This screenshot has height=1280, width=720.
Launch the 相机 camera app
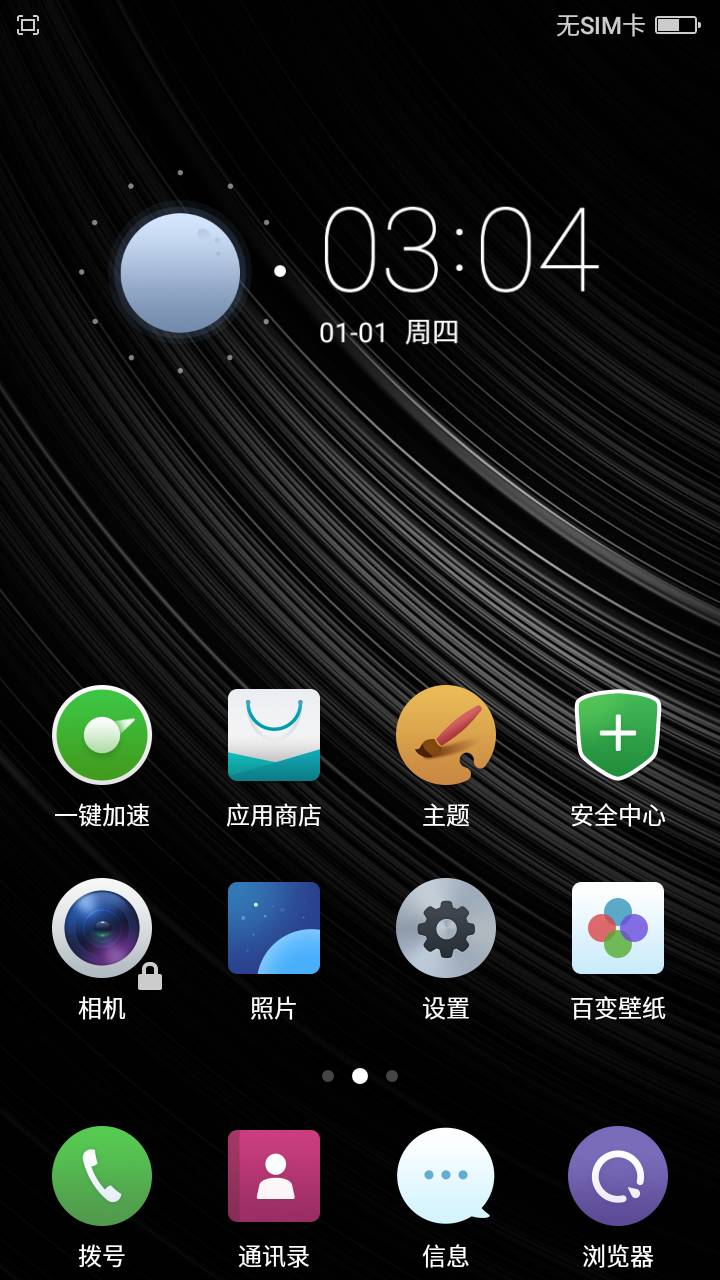(x=102, y=928)
